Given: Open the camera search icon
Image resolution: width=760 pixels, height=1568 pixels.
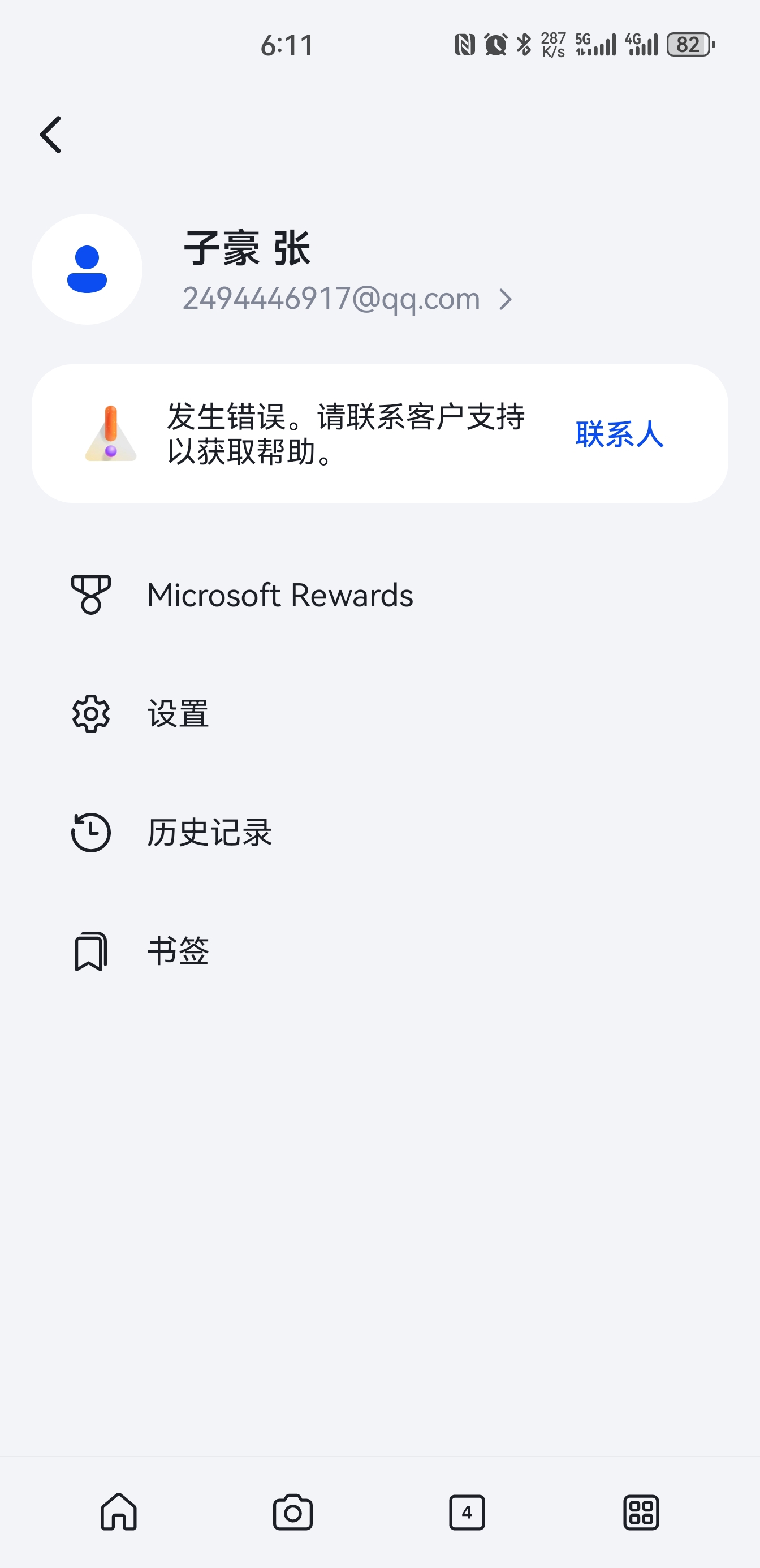Looking at the screenshot, I should 293,1512.
